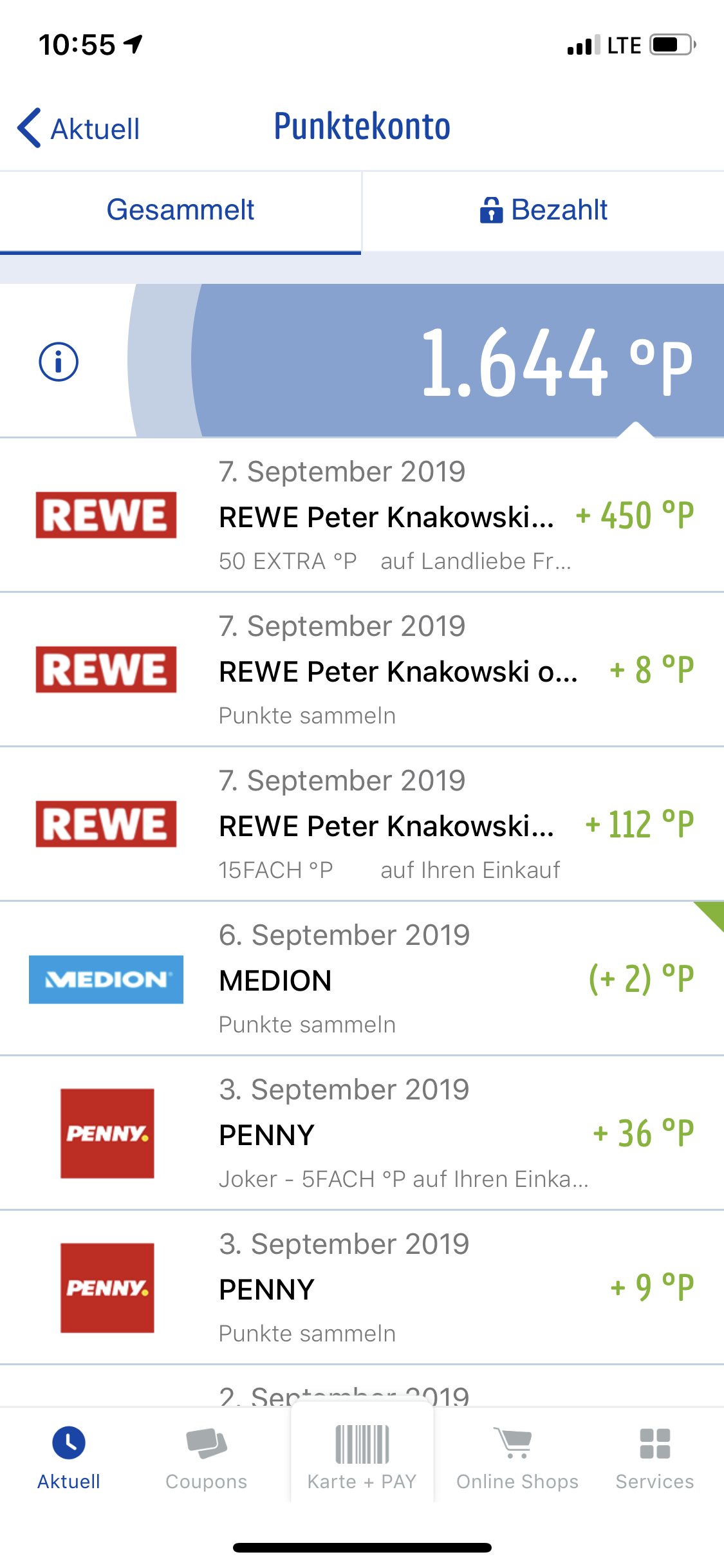Image resolution: width=724 pixels, height=1568 pixels.
Task: Open the REWE +112 °P transaction
Action: [386, 825]
